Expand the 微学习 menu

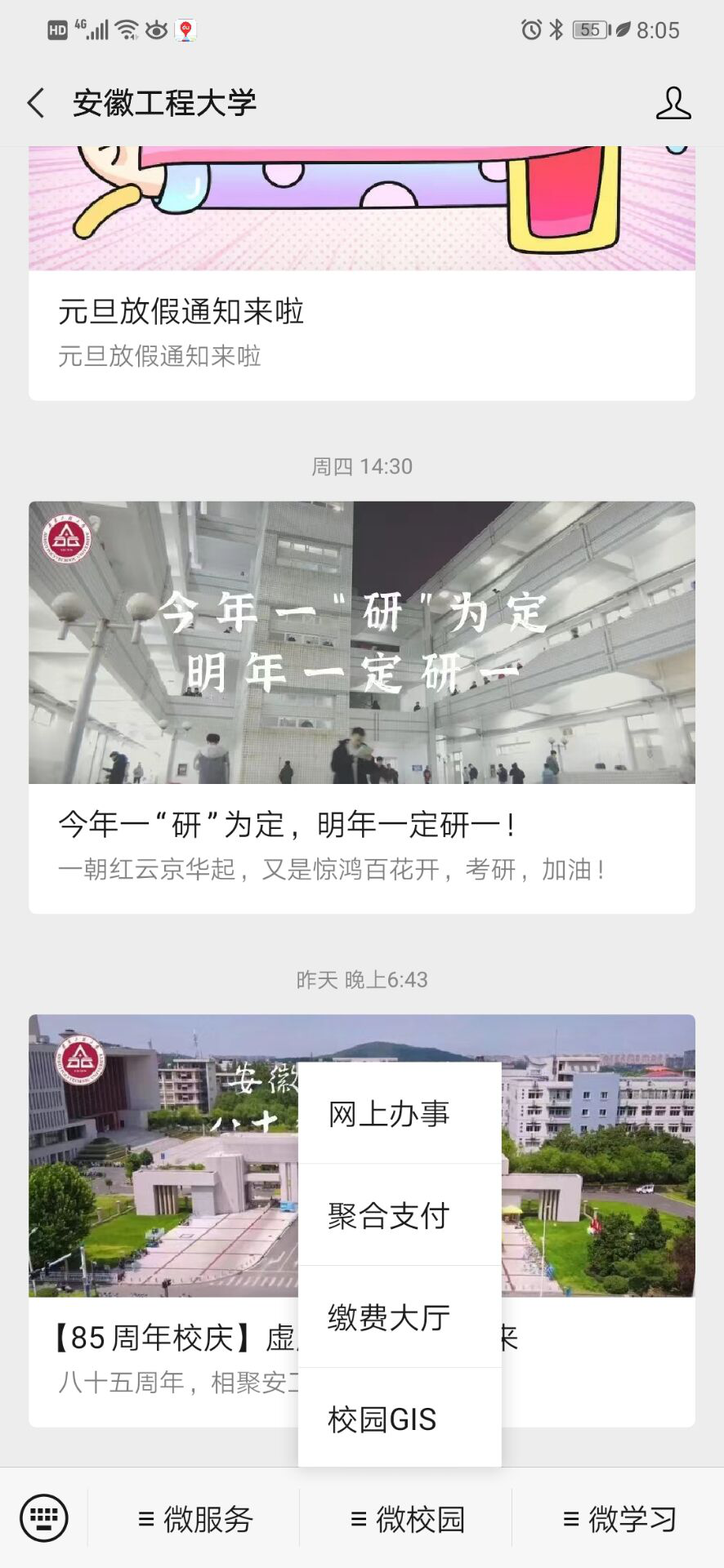click(x=619, y=1519)
